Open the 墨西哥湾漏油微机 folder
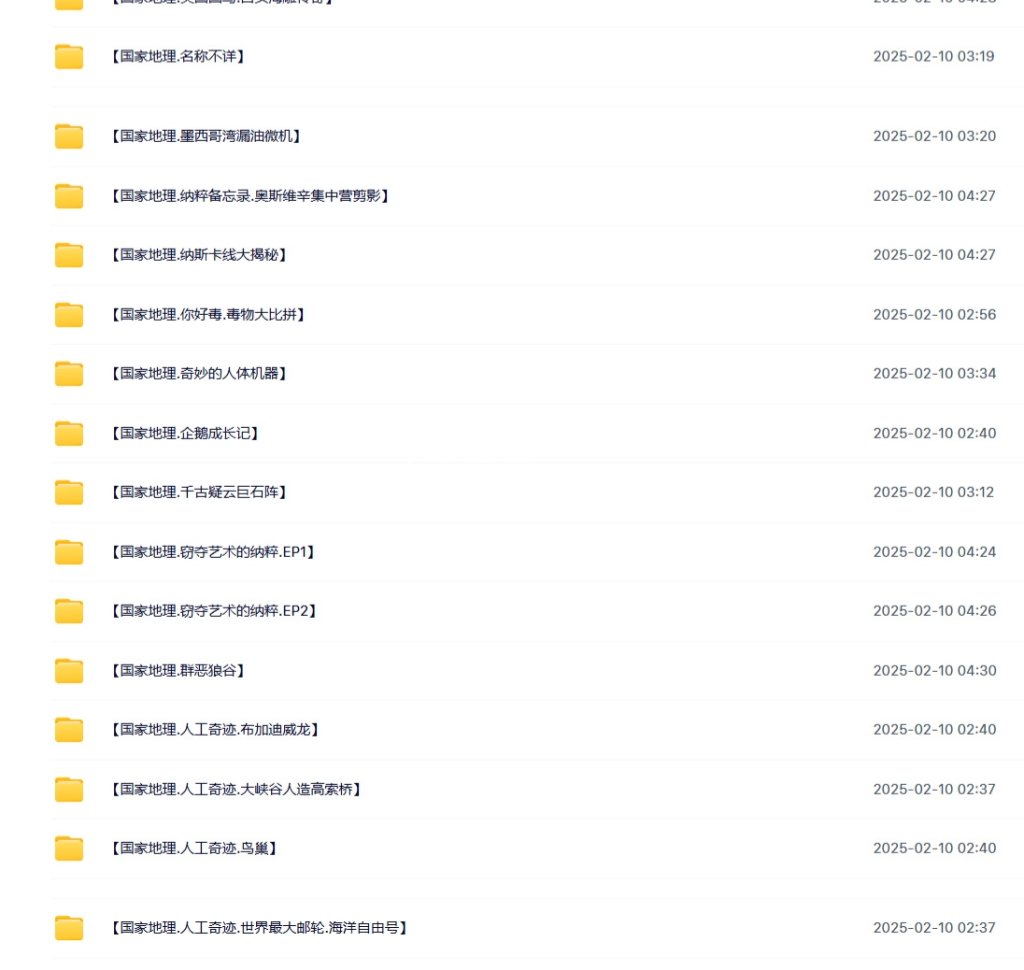The image size is (1024, 970). [205, 136]
